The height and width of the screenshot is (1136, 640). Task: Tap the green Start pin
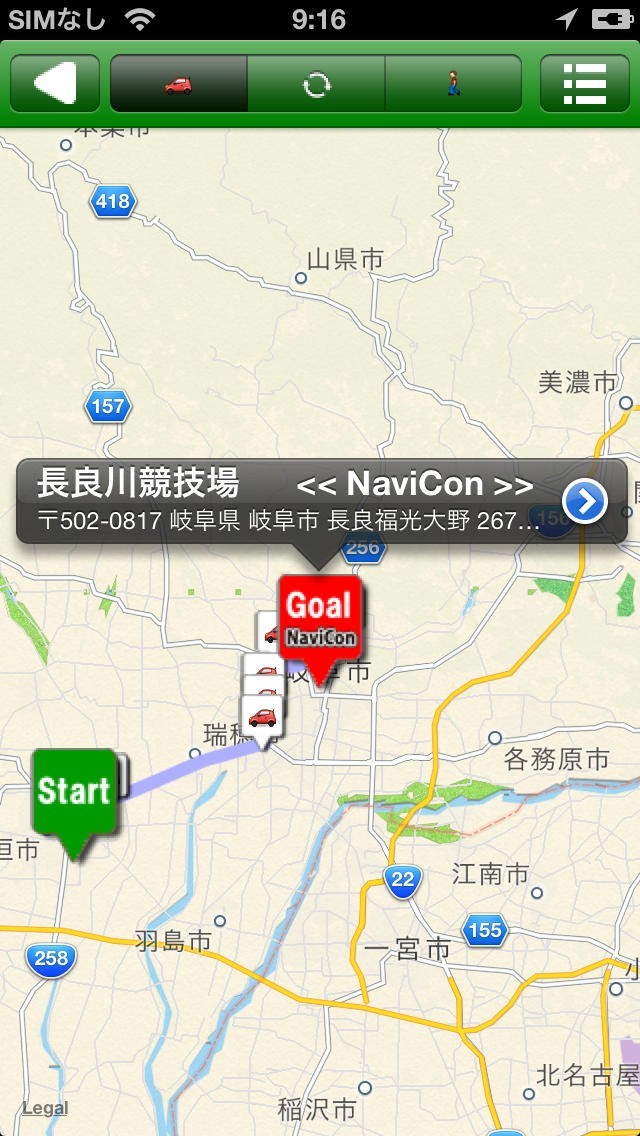click(75, 794)
